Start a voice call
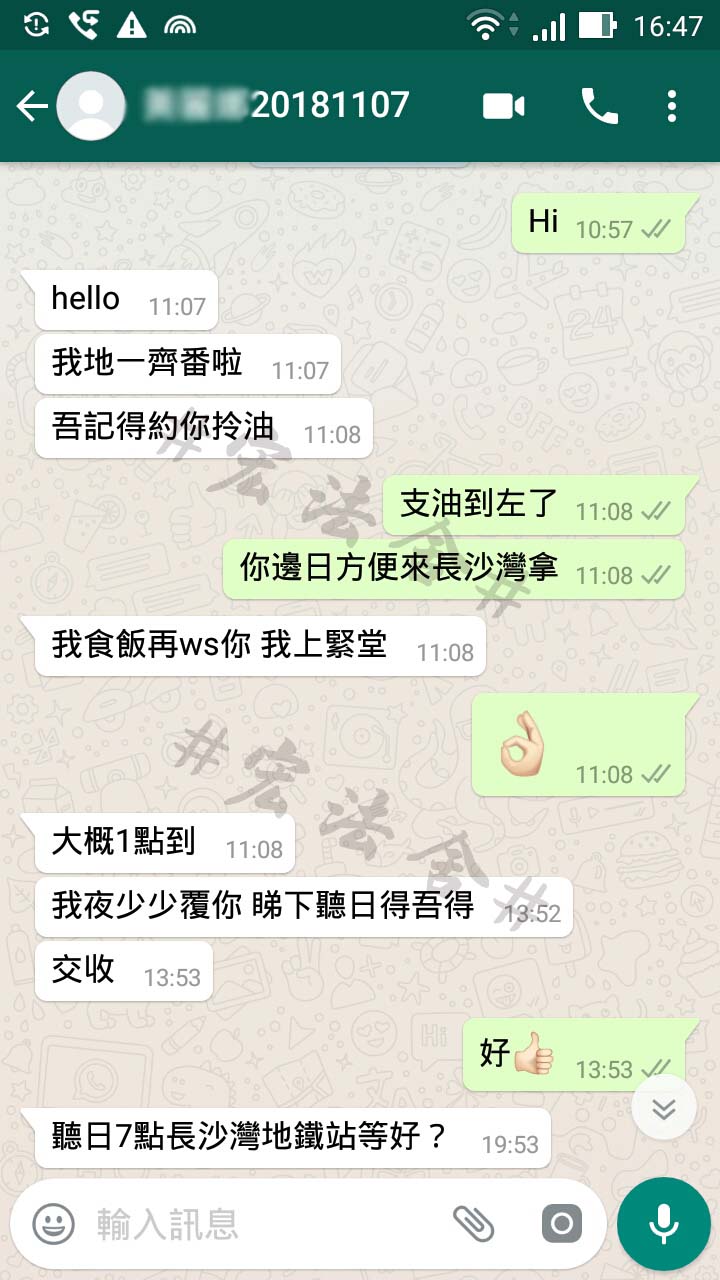 [599, 106]
